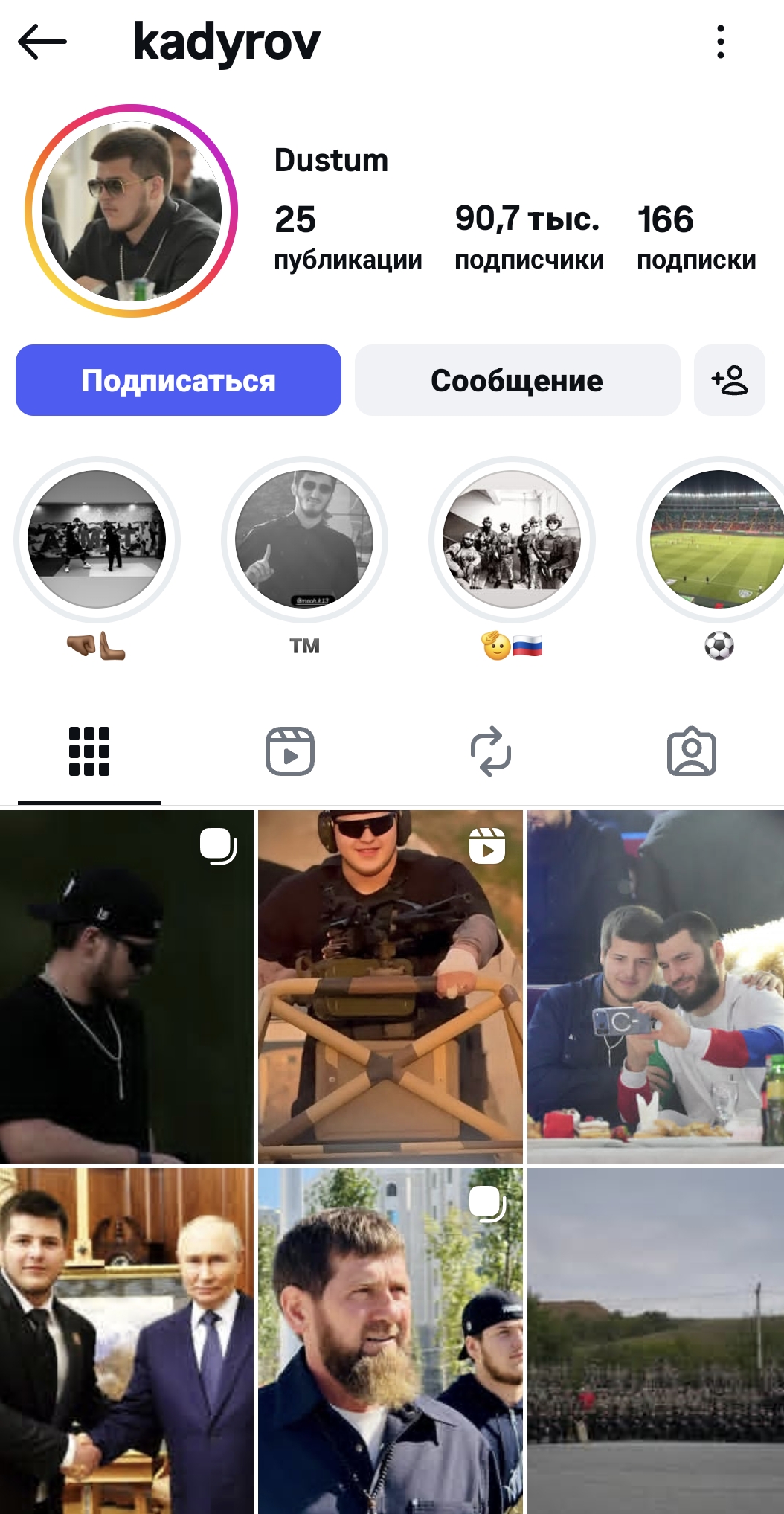
Task: Open the post of the crowd on field
Action: click(x=655, y=1341)
